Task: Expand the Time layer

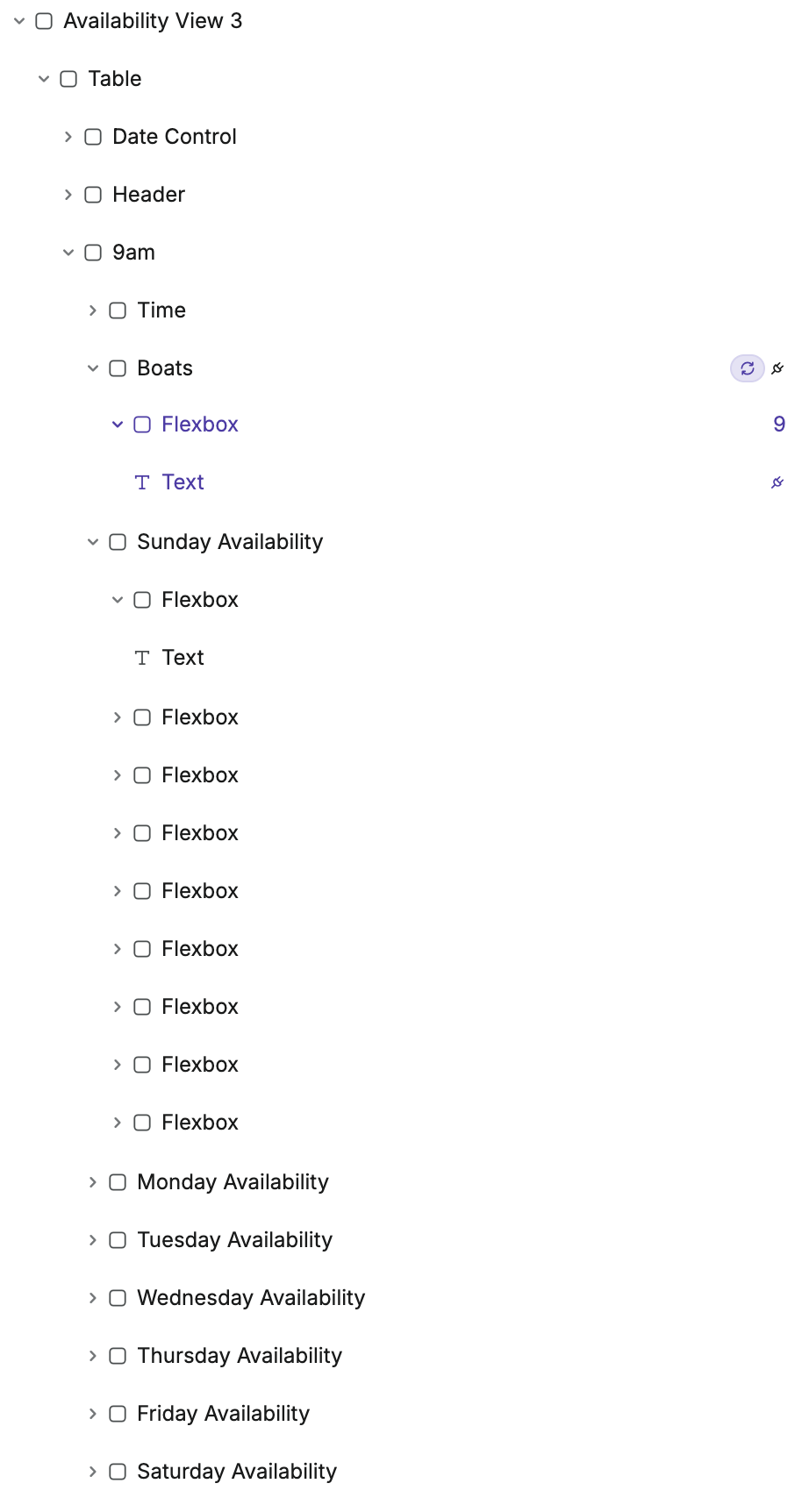Action: 93,310
